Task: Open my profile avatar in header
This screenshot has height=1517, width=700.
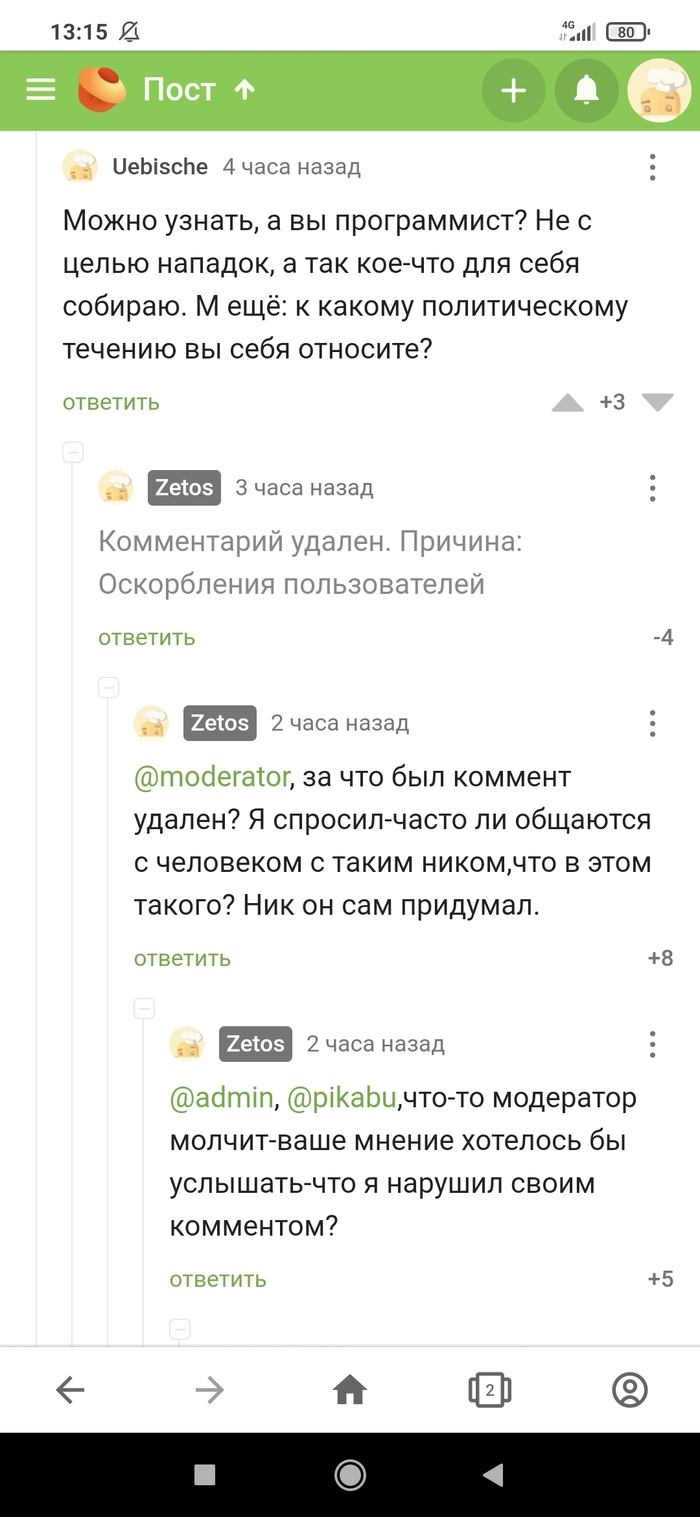Action: [659, 91]
